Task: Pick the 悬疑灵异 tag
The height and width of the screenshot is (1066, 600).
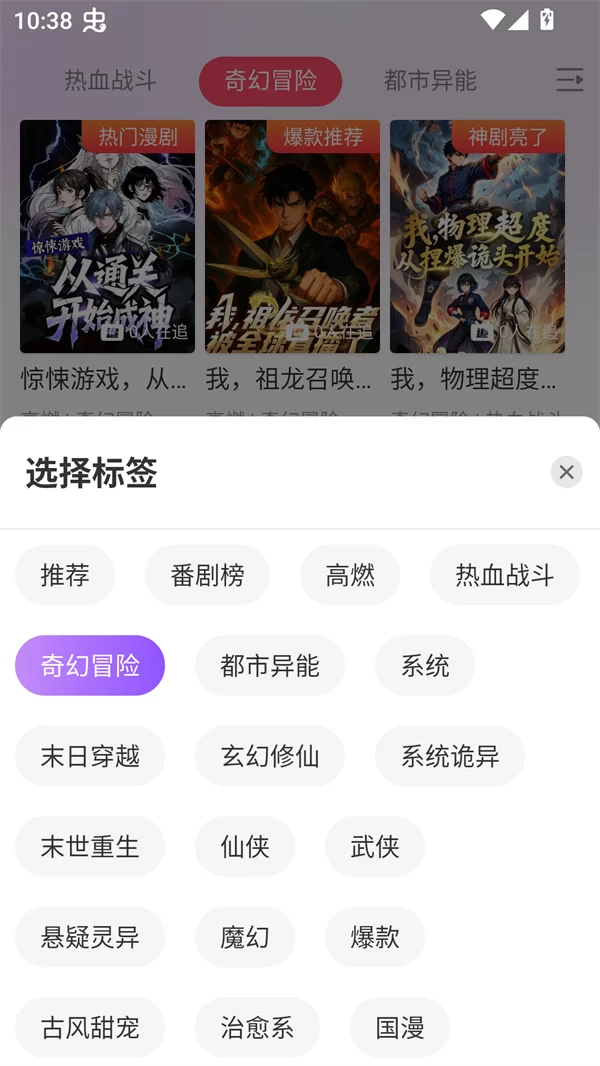Action: coord(90,937)
